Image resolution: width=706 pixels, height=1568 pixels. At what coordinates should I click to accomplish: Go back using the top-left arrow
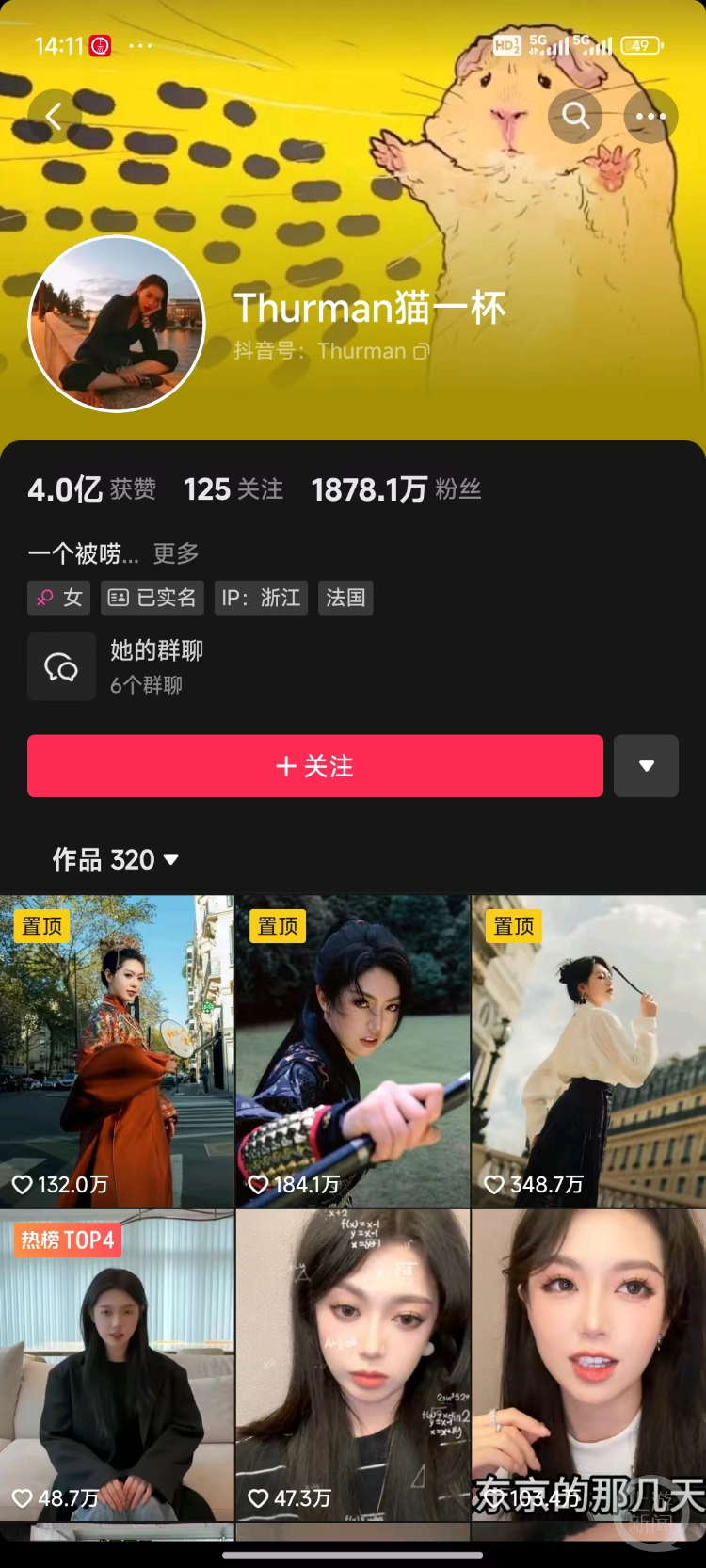[54, 117]
